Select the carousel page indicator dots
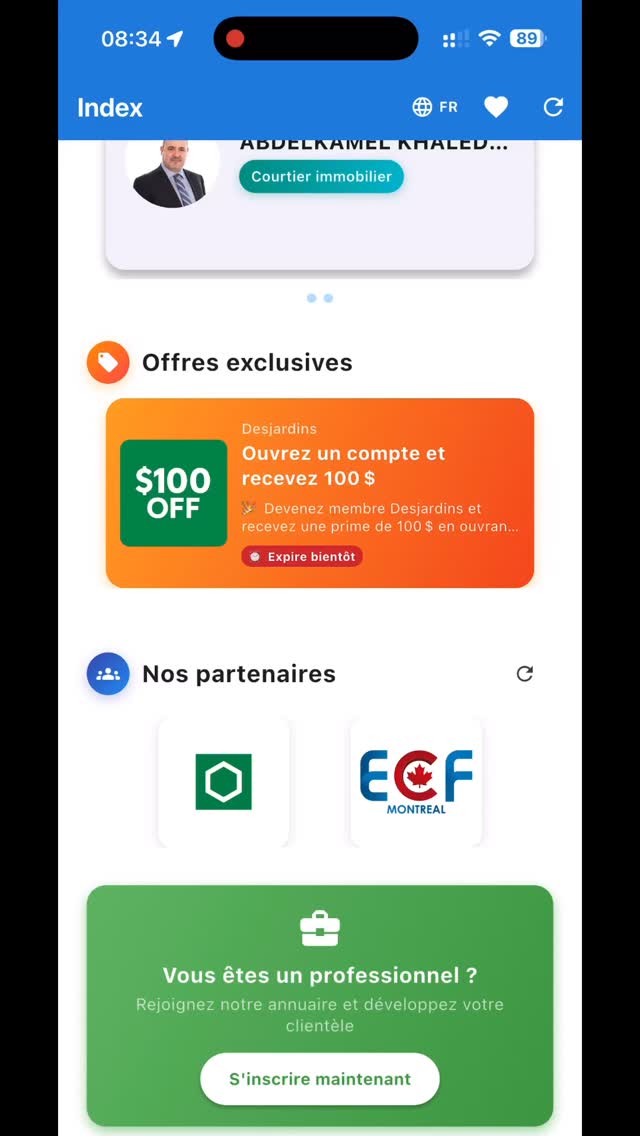Viewport: 640px width, 1136px height. click(320, 298)
